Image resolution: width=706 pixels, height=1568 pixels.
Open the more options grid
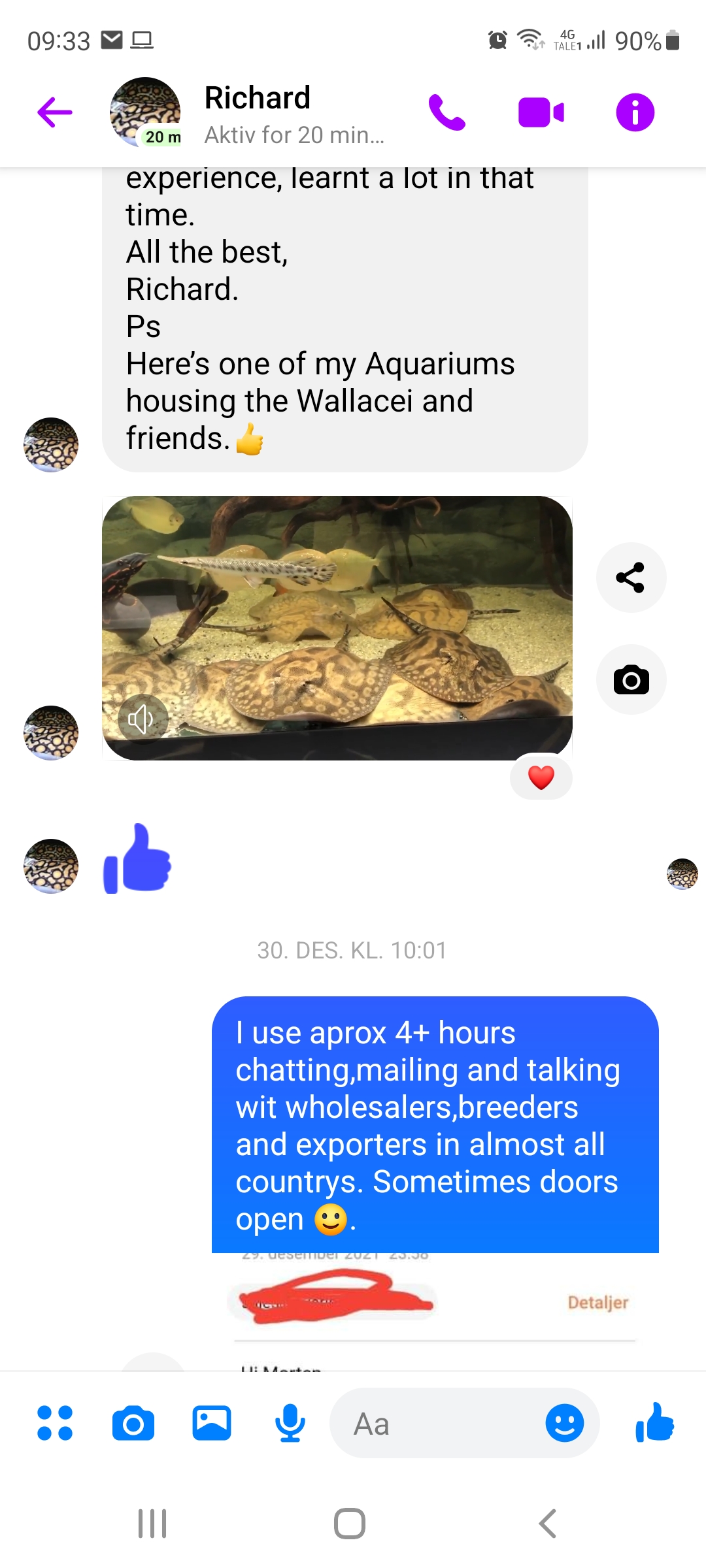[x=55, y=1423]
